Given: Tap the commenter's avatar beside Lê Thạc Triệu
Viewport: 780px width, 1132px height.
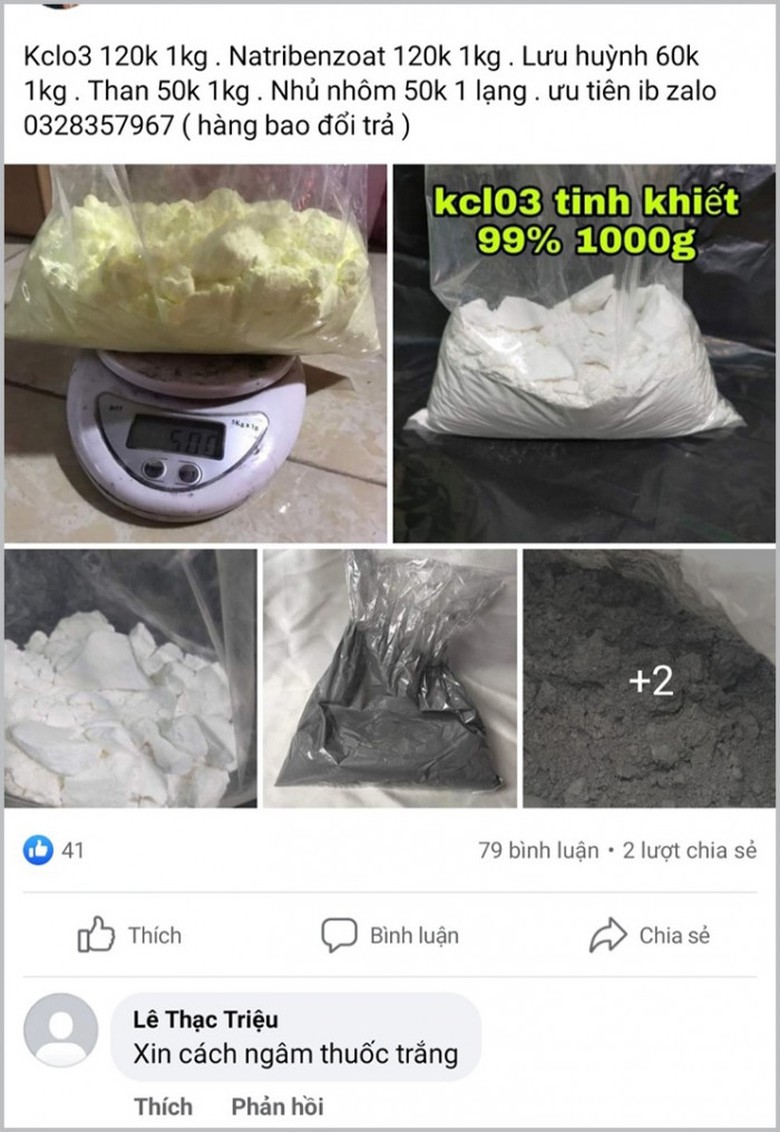Looking at the screenshot, I should point(61,1030).
